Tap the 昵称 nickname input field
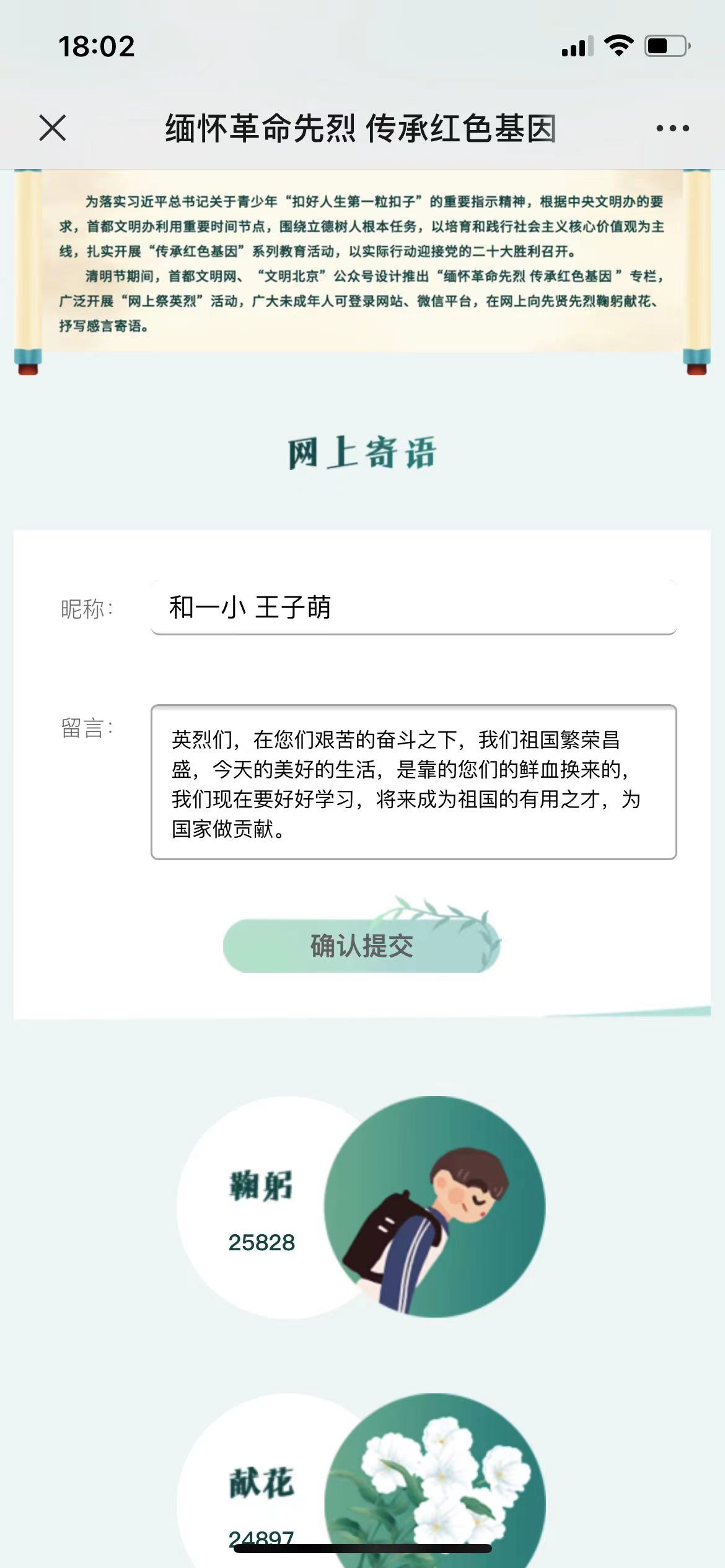The image size is (725, 1568). pos(413,608)
